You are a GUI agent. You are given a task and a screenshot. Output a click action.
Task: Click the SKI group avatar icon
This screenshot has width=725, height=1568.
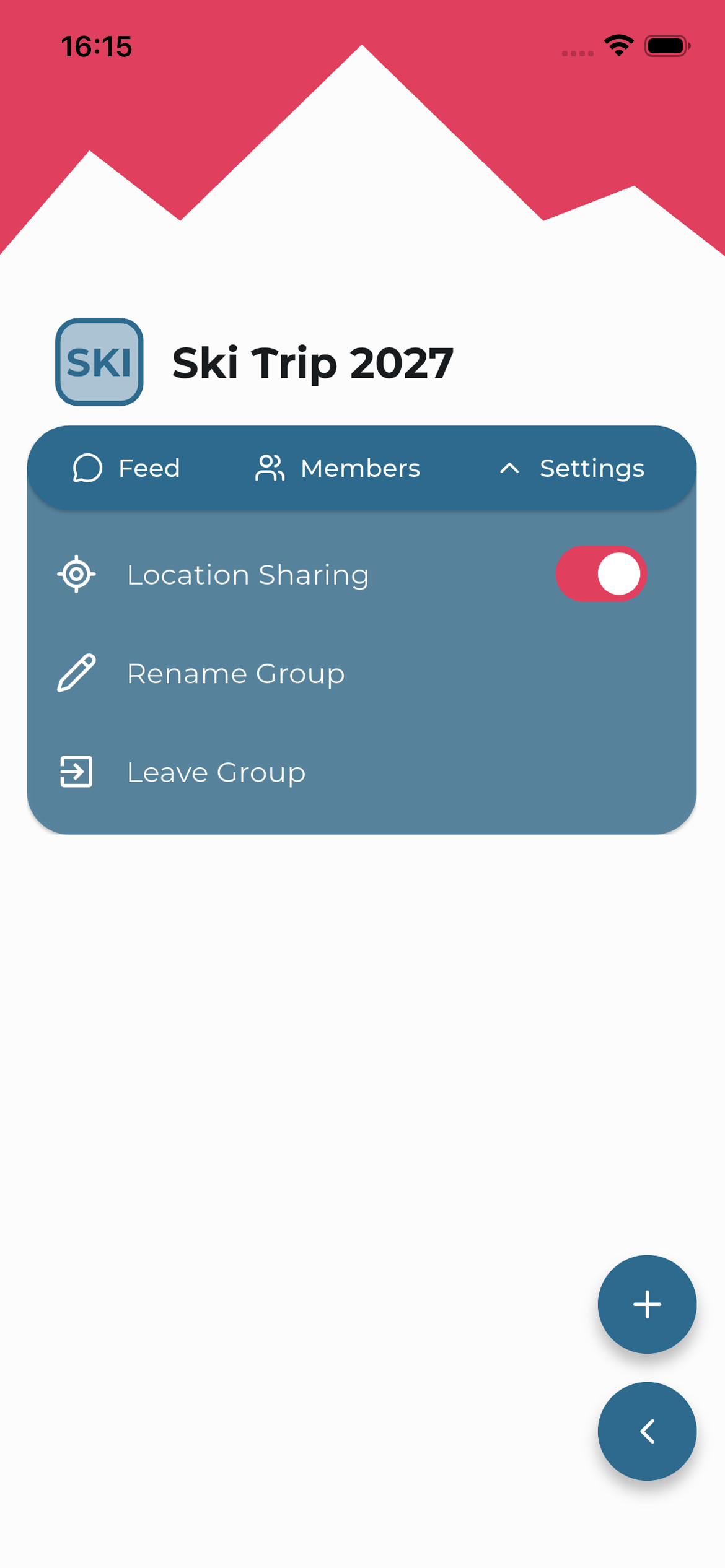(x=99, y=362)
